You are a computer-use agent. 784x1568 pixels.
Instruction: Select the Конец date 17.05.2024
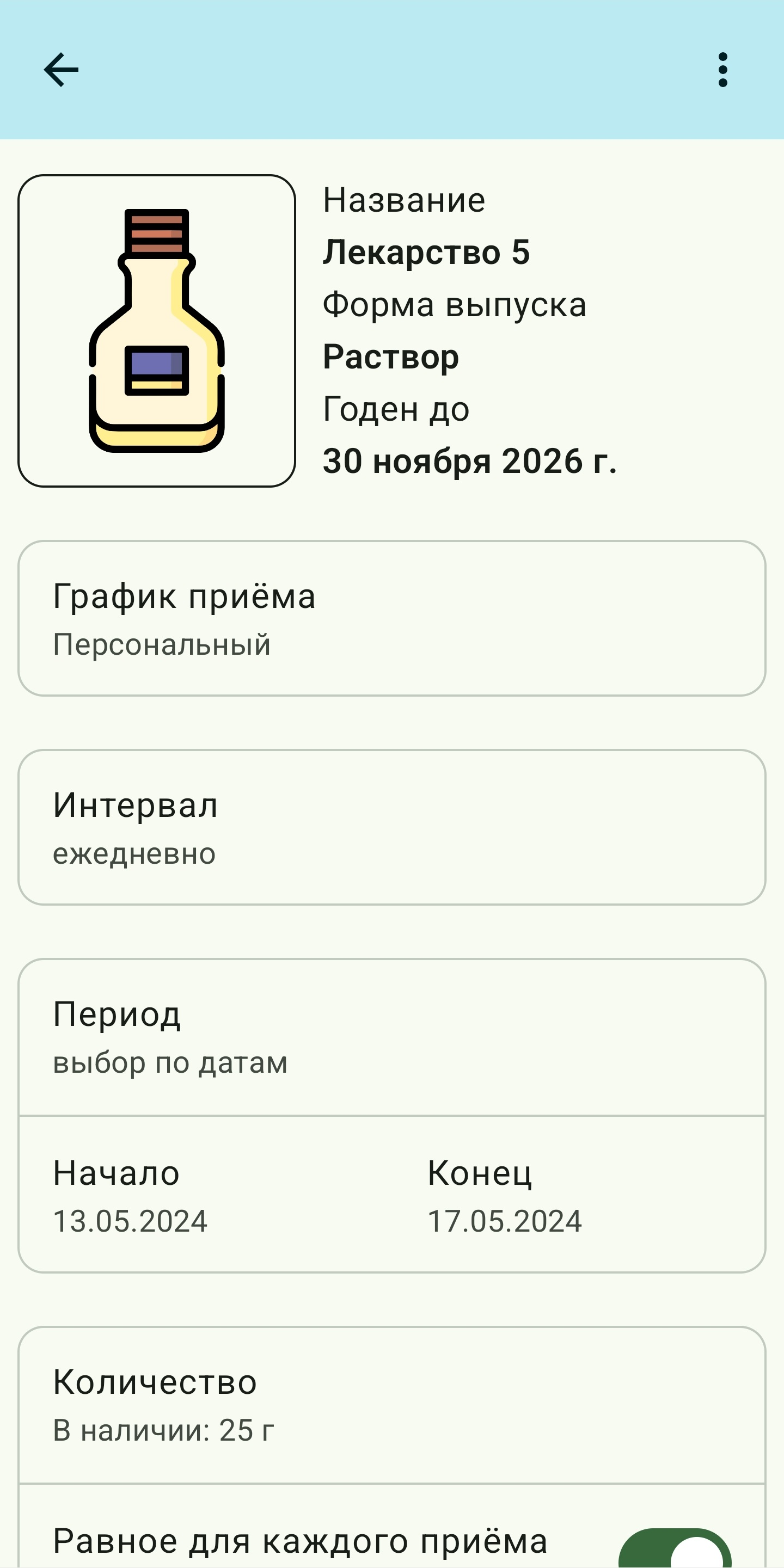[505, 1196]
